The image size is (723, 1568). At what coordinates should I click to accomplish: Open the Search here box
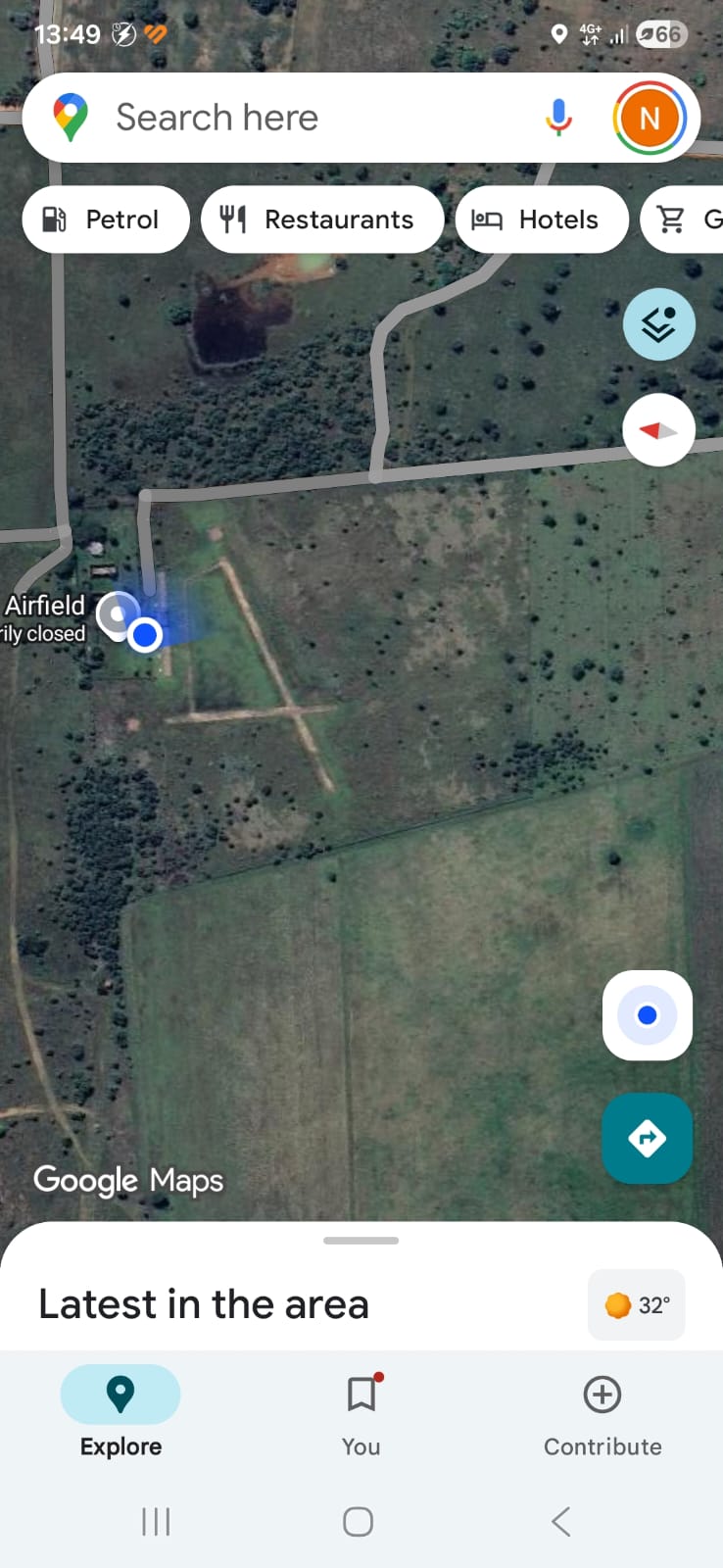point(294,118)
